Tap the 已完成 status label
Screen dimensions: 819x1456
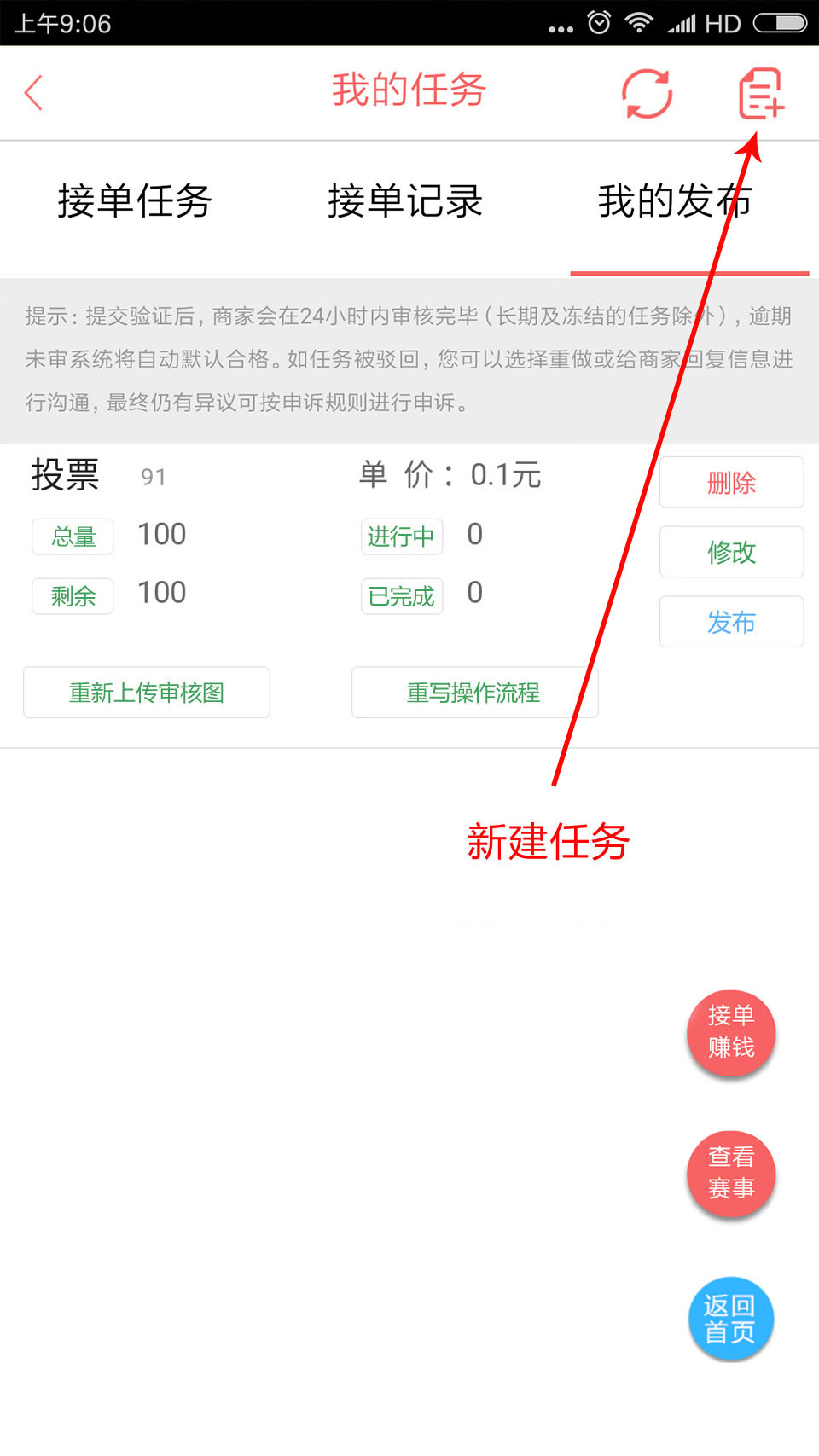(x=401, y=596)
